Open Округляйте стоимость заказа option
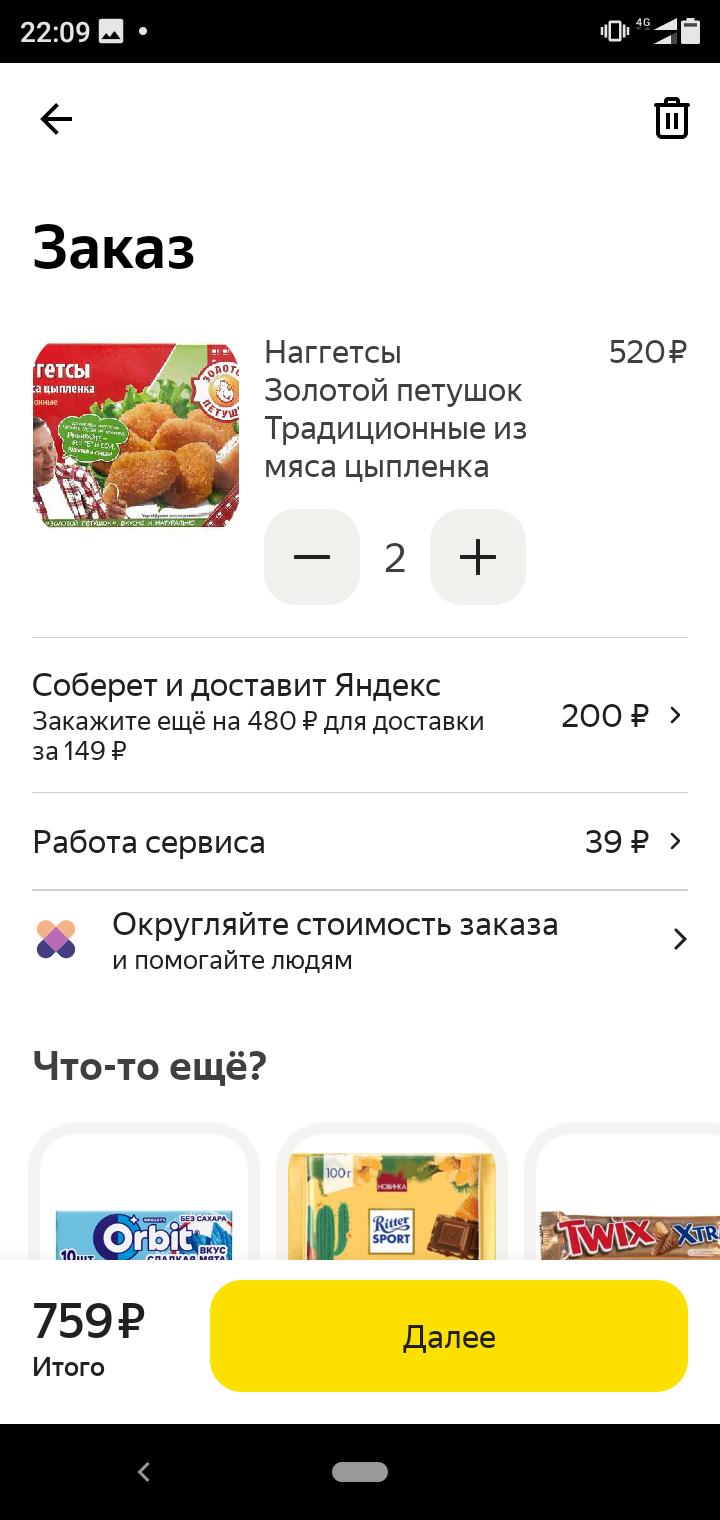 click(x=360, y=940)
